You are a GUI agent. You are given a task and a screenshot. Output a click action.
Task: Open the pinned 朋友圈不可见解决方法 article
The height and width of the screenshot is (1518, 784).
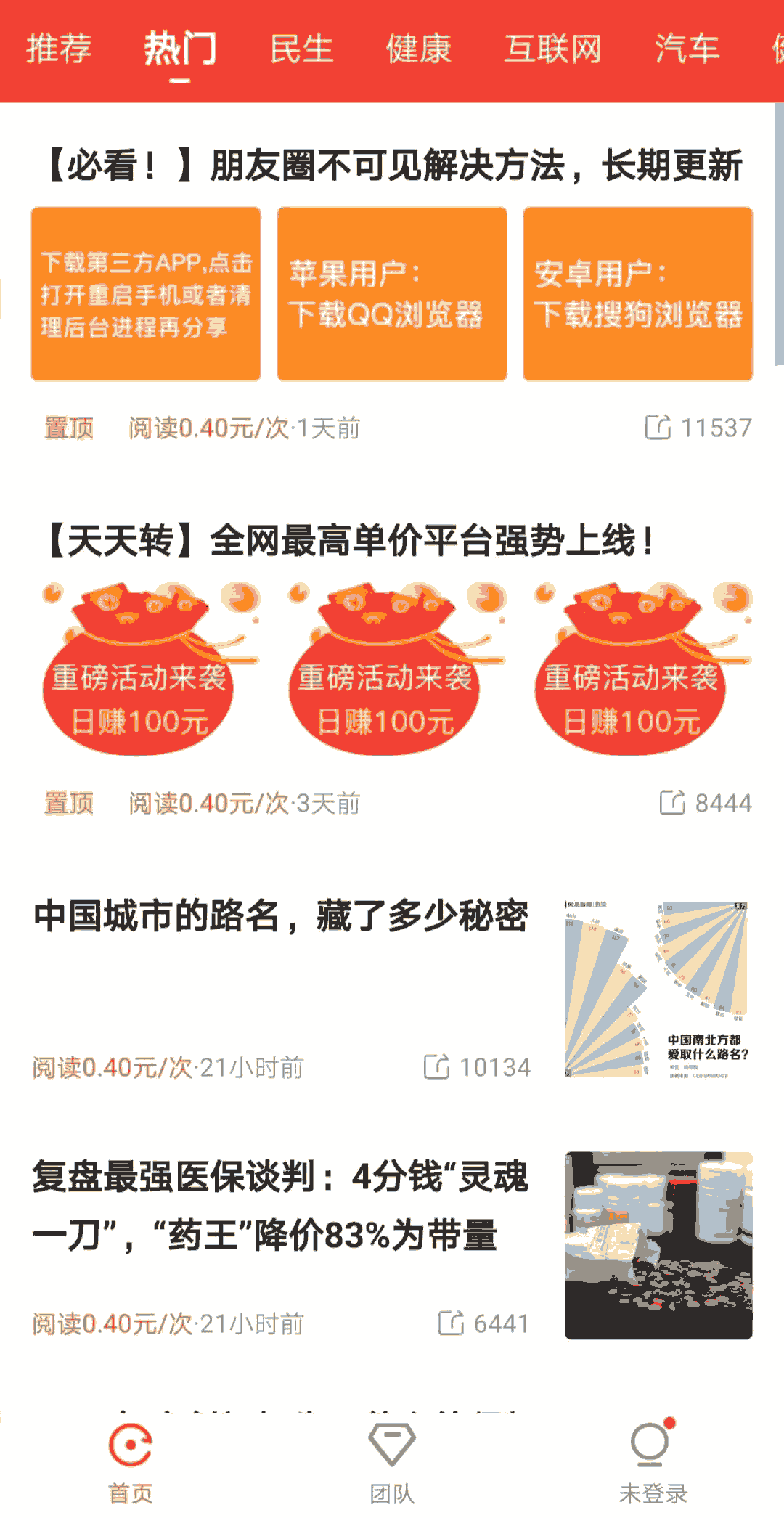tap(392, 166)
